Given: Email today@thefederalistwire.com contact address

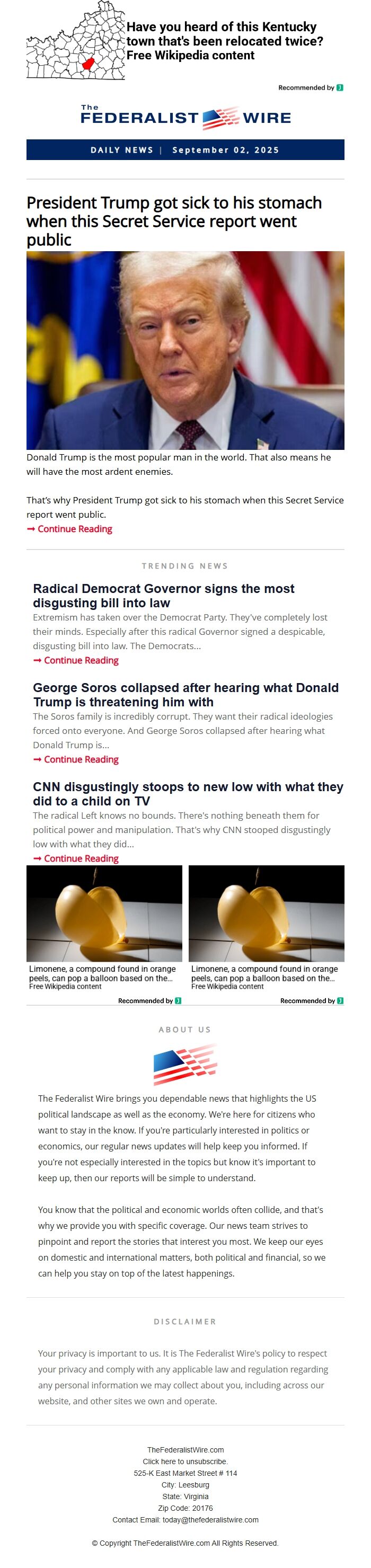Looking at the screenshot, I should tap(210, 1520).
